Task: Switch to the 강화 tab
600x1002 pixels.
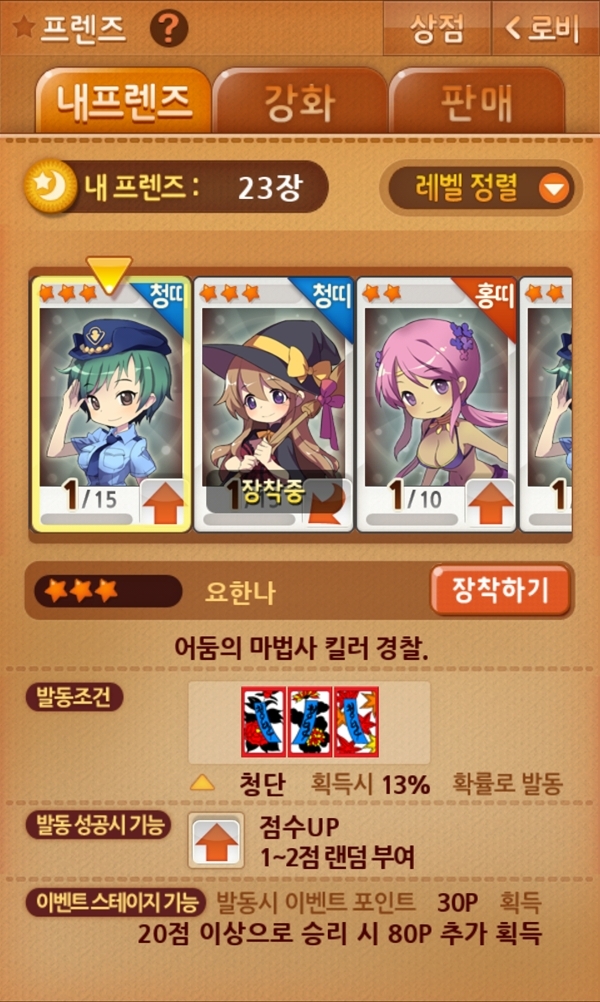Action: tap(300, 101)
